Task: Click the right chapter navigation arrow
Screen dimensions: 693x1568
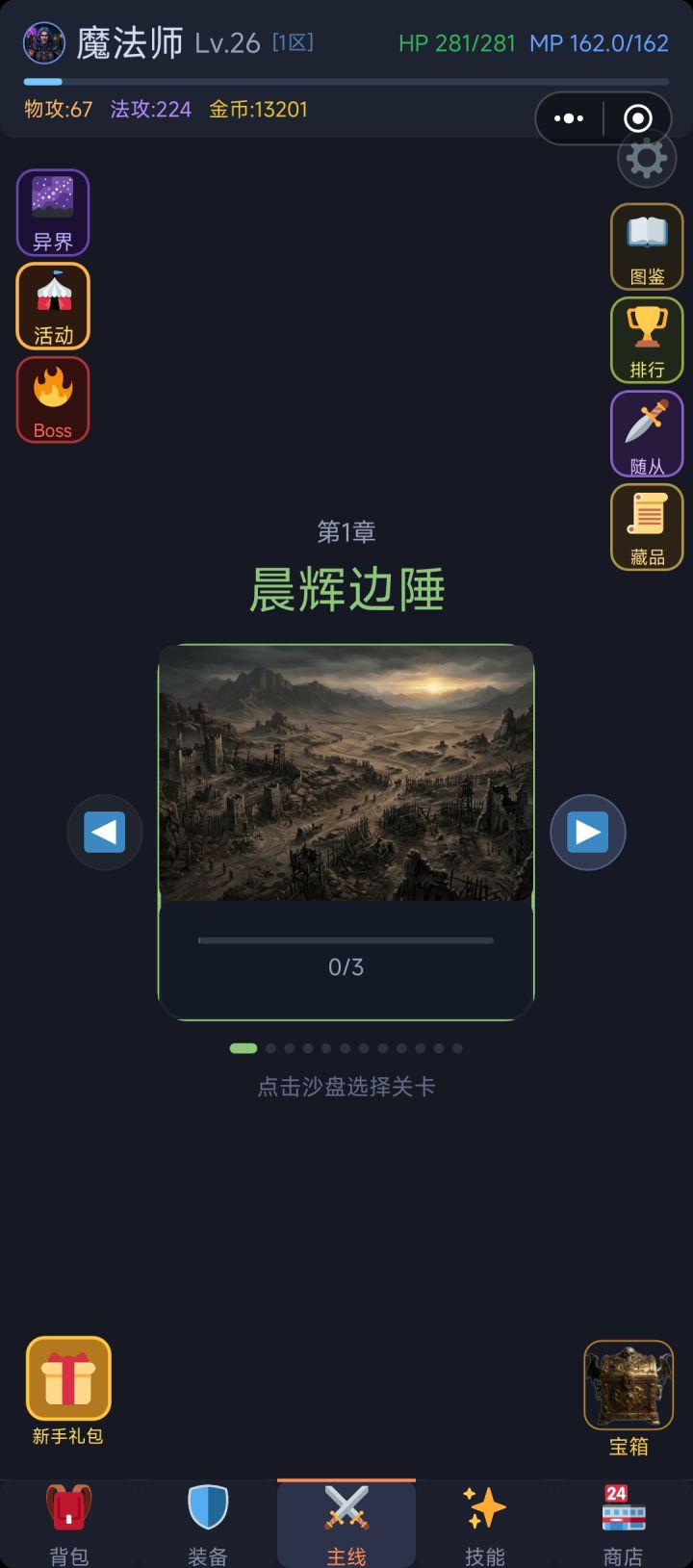Action: point(588,832)
